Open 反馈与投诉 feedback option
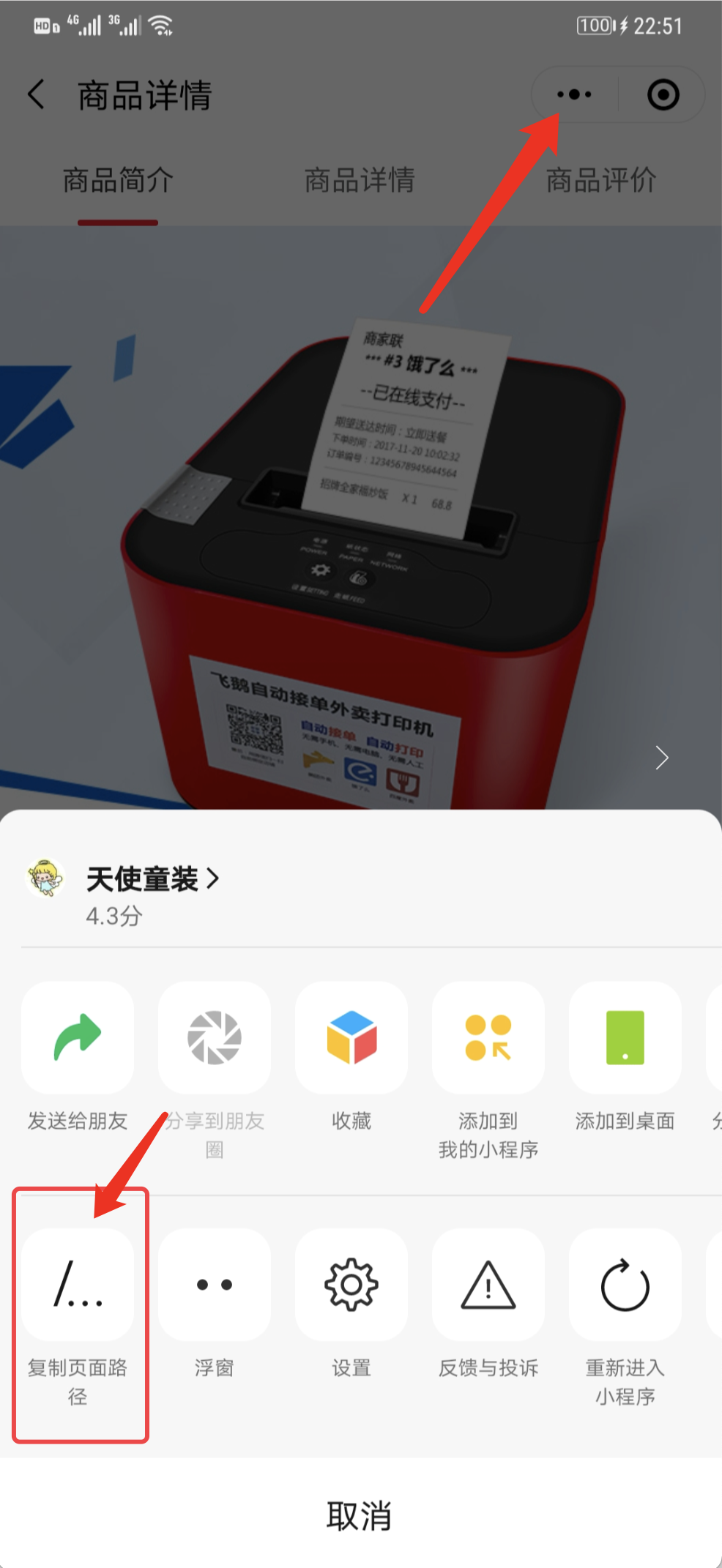Screen dimensions: 722x1568 pyautogui.click(x=488, y=1285)
